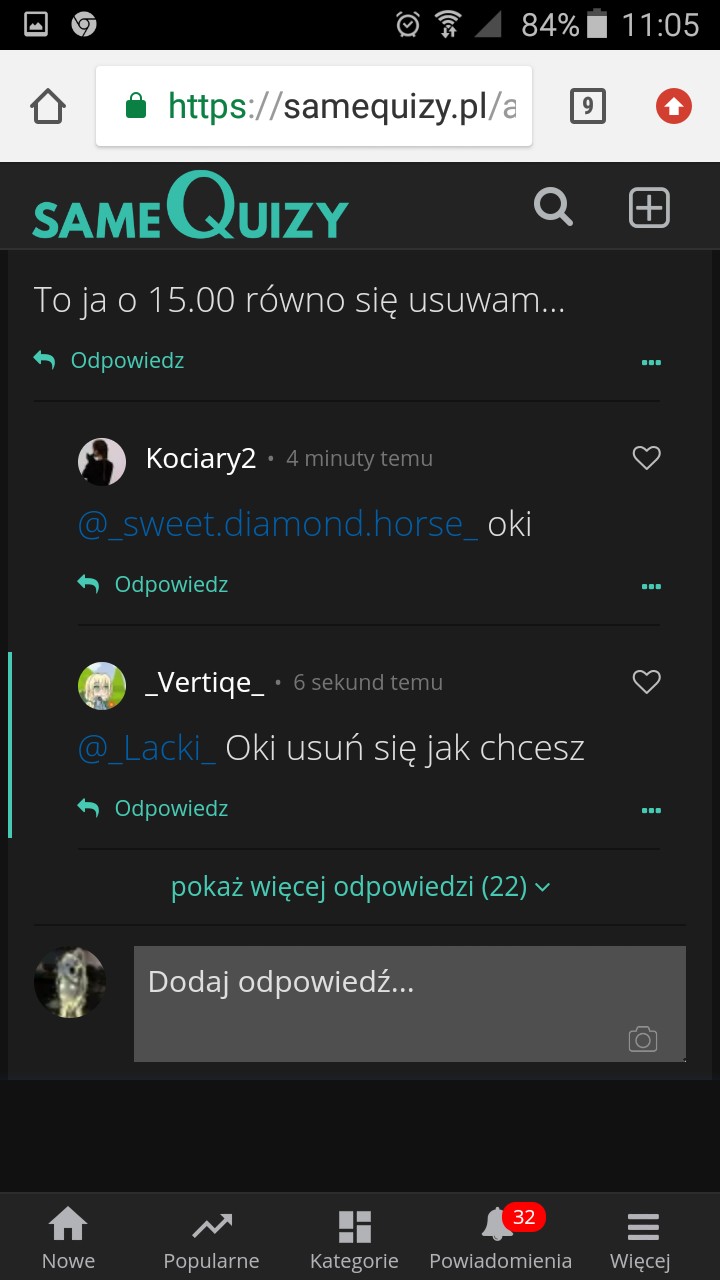720x1280 pixels.
Task: Open more options on the 15.00 comment
Action: click(x=651, y=362)
